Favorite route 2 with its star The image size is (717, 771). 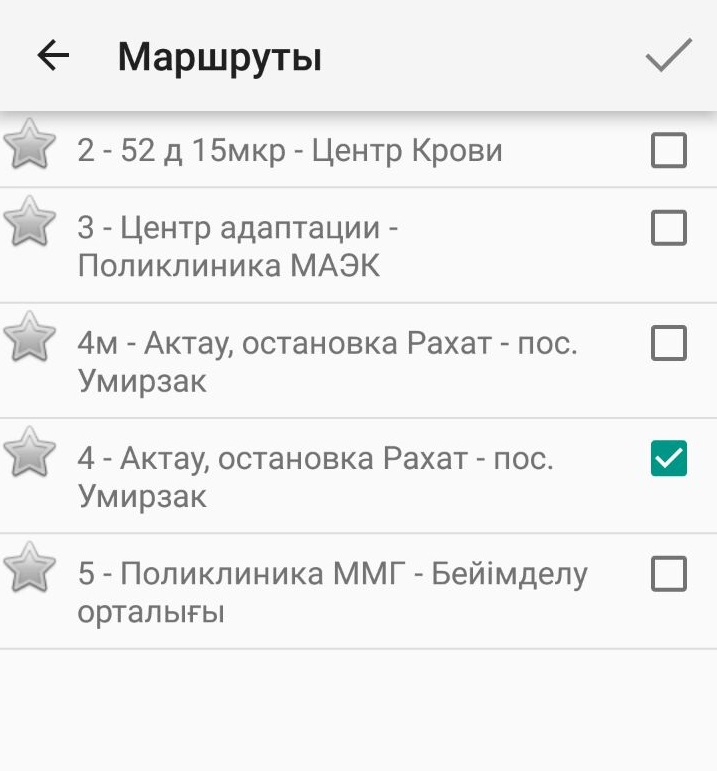point(30,146)
